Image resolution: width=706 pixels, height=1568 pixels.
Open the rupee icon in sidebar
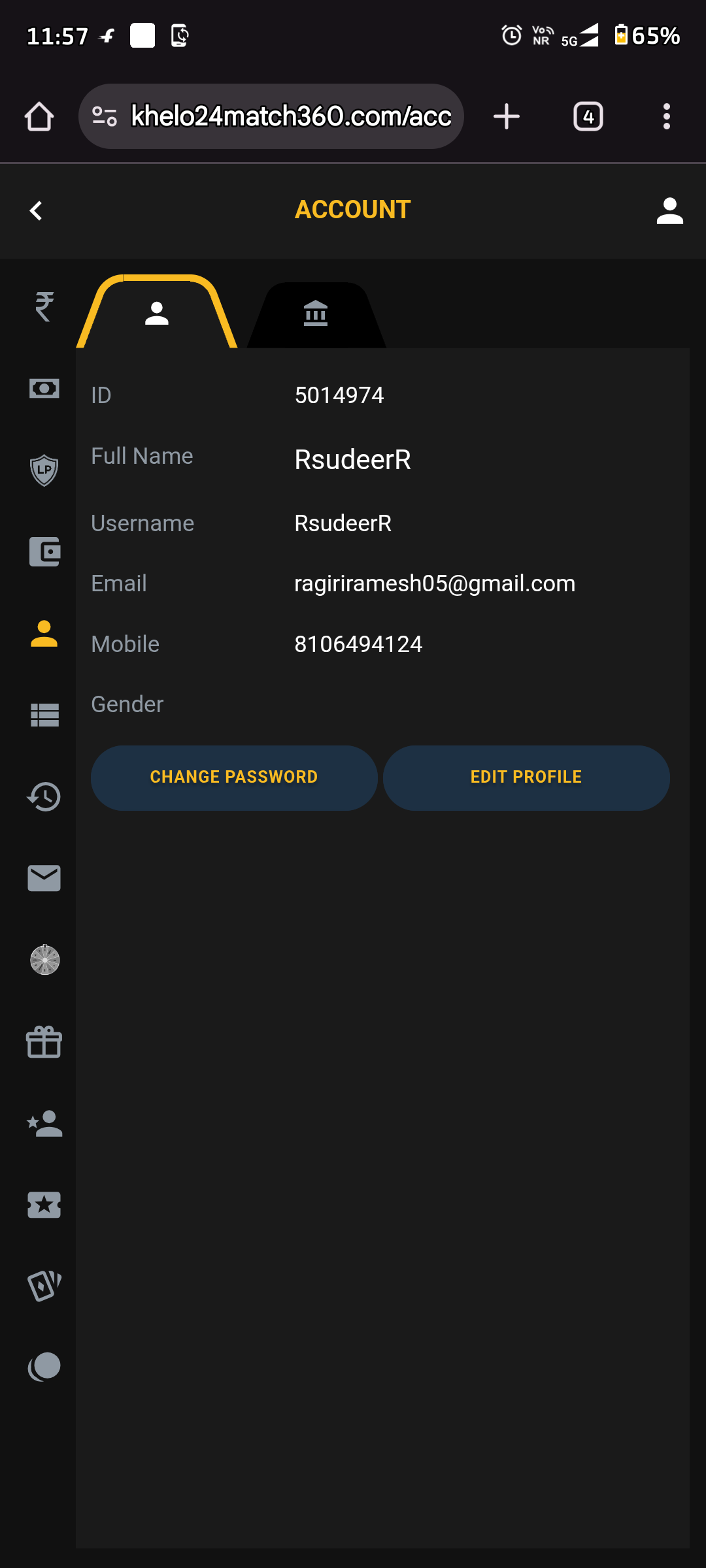[44, 306]
